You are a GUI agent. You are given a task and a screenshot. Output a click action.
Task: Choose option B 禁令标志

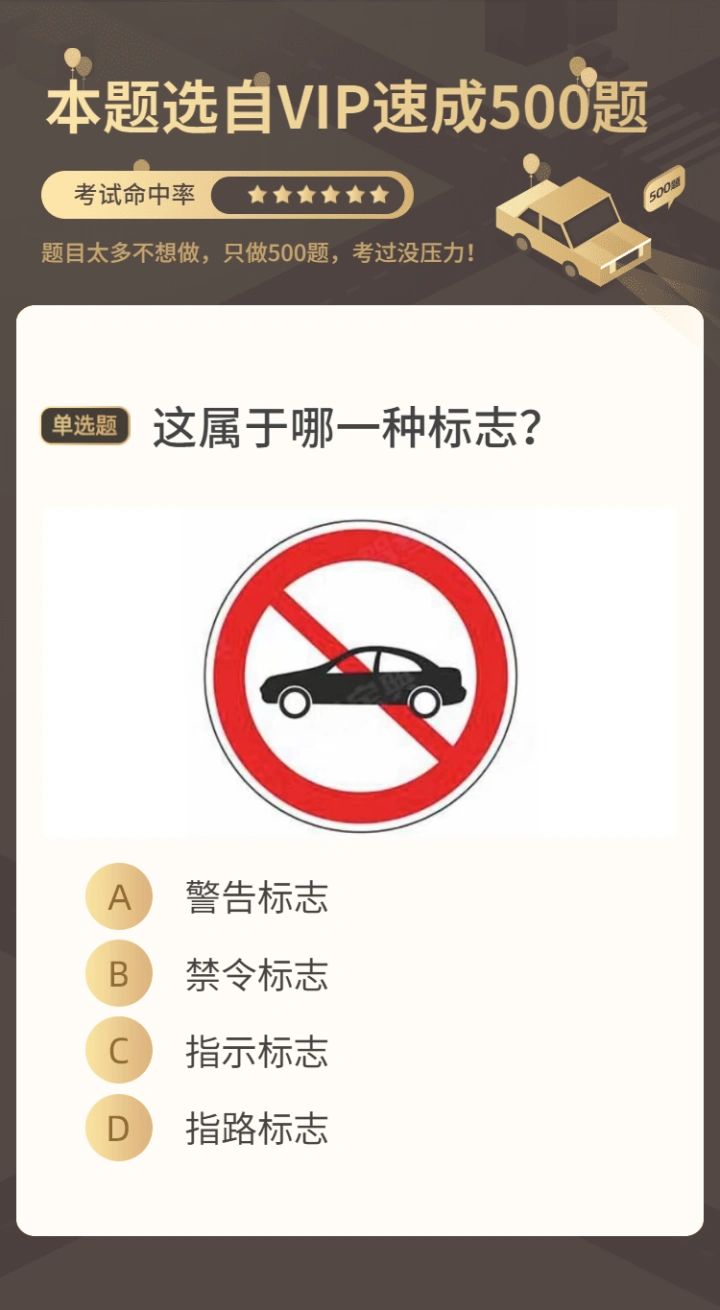[x=207, y=974]
